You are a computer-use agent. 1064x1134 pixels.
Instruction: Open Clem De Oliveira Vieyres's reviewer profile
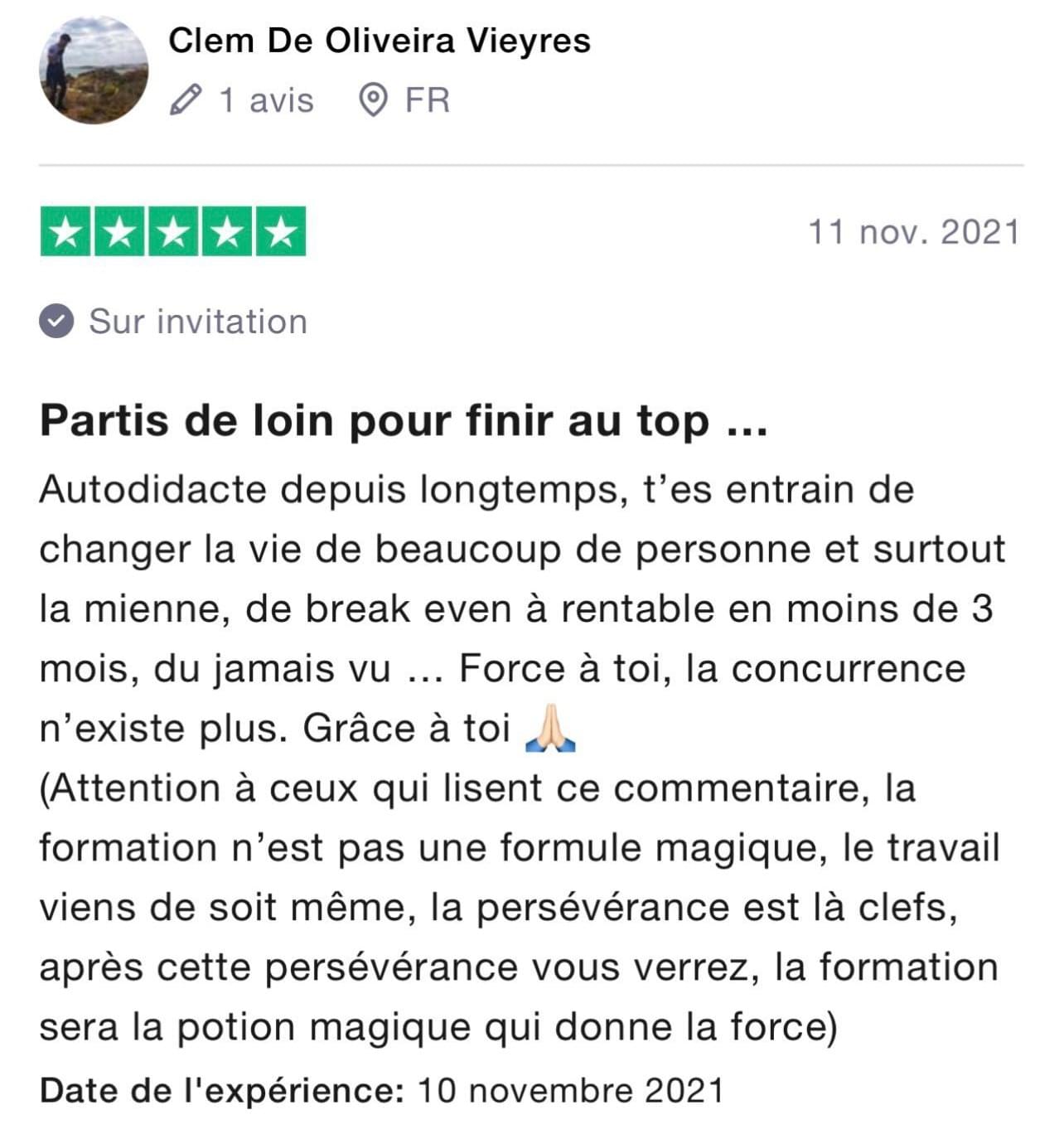click(x=379, y=41)
